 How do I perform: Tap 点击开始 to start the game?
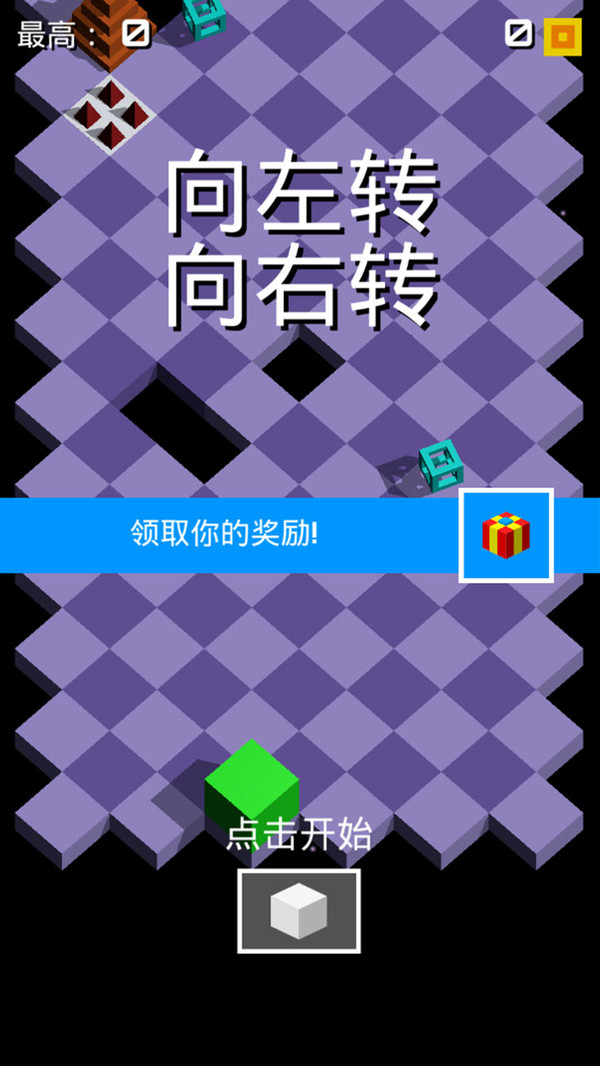[x=298, y=834]
